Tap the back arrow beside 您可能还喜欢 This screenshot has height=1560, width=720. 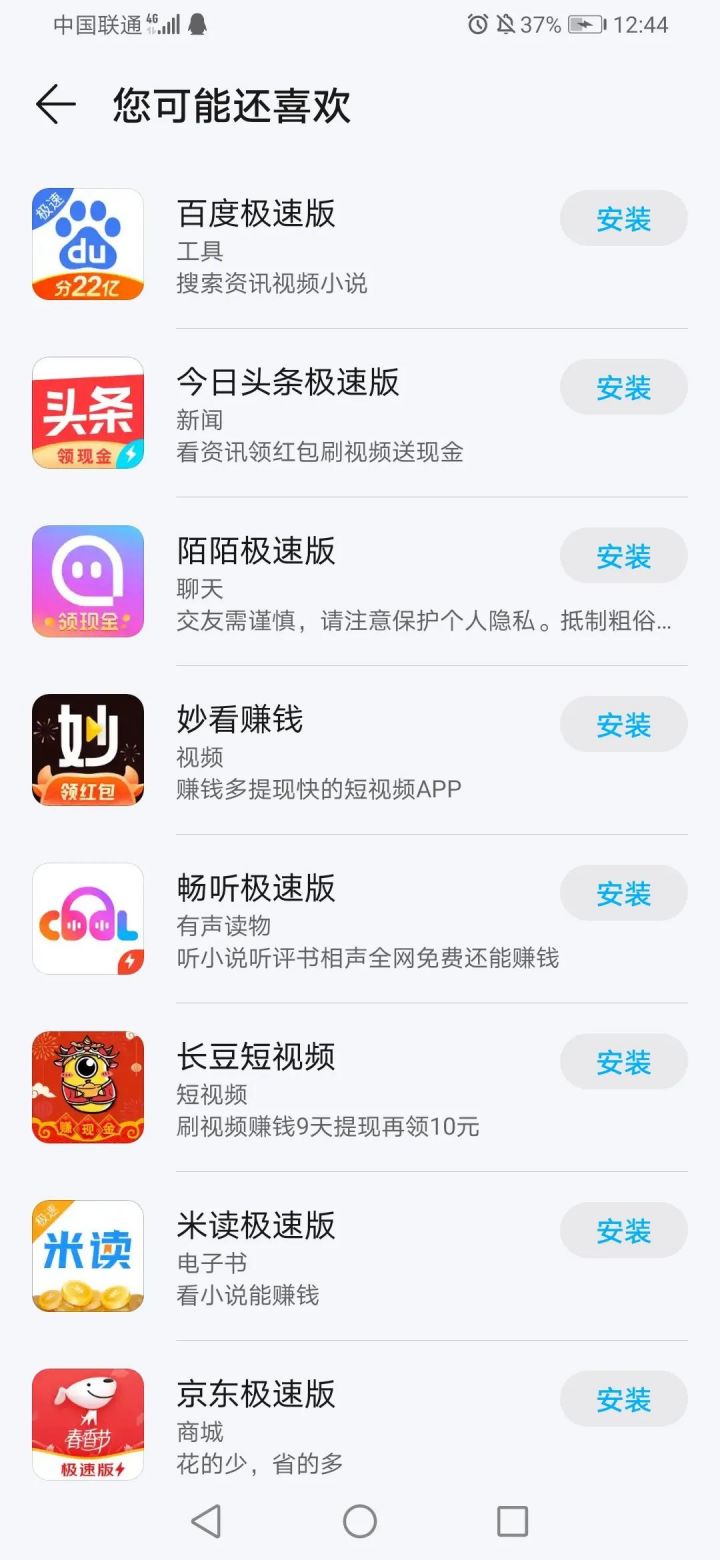[x=55, y=105]
